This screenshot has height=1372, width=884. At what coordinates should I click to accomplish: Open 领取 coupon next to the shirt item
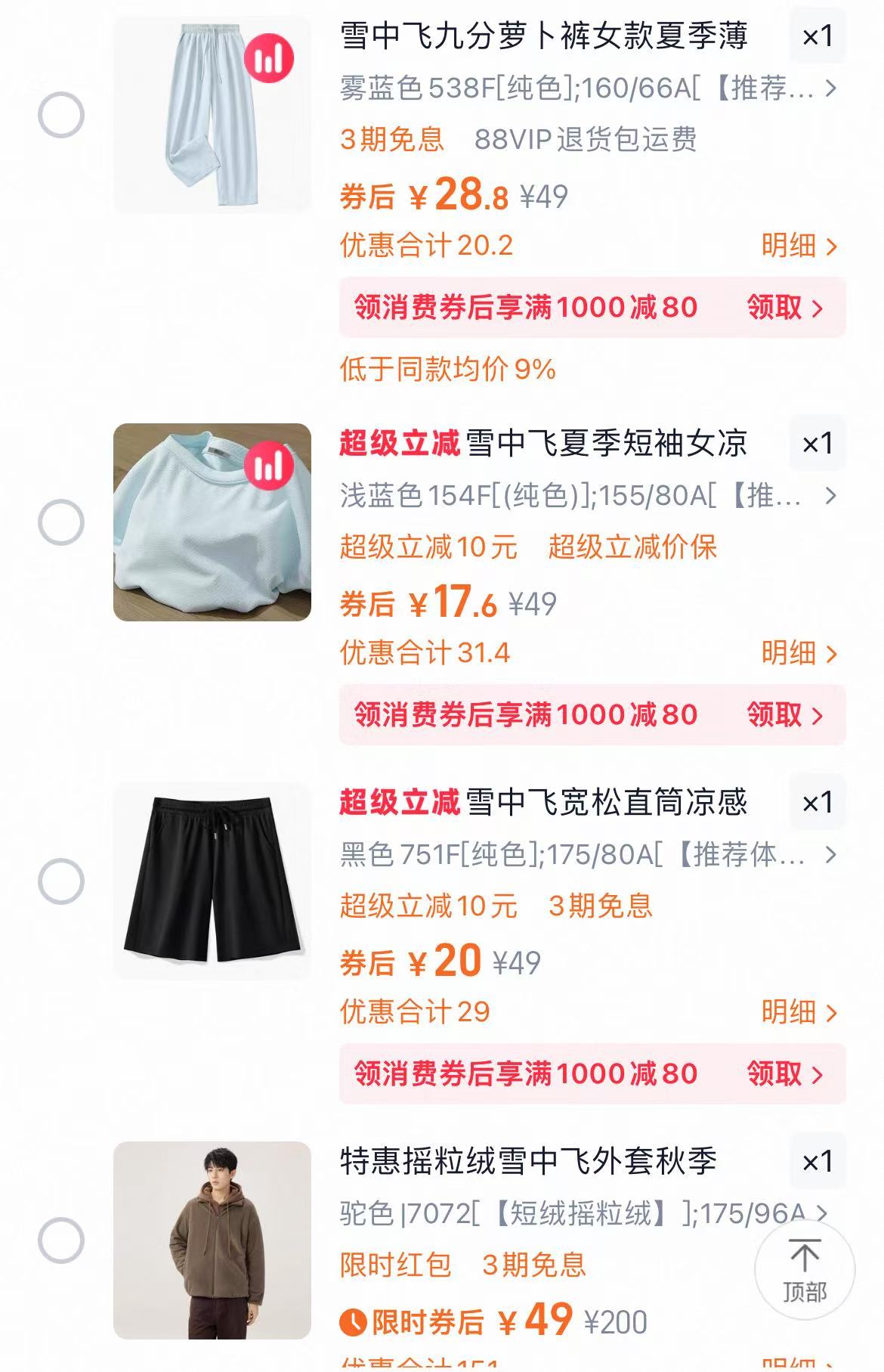coord(782,713)
